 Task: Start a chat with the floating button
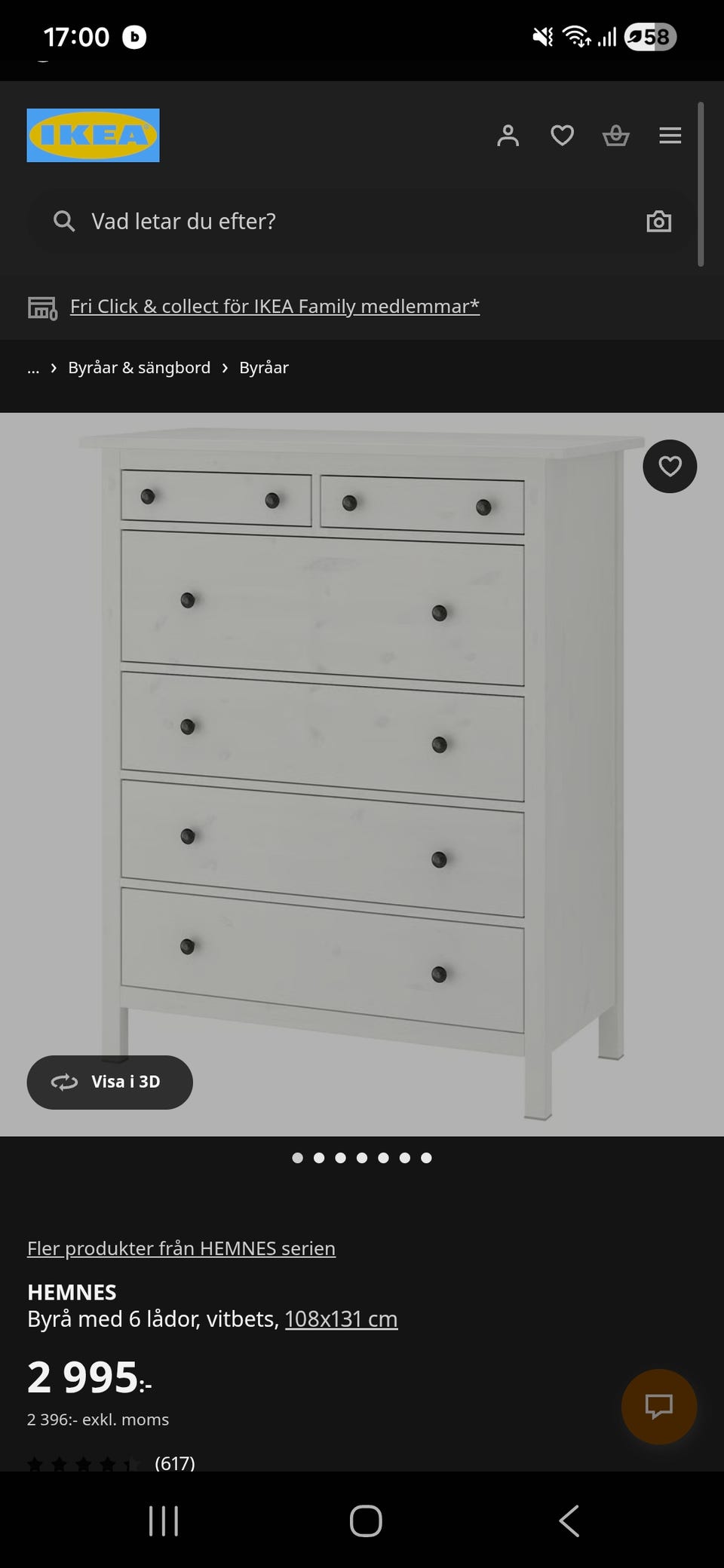658,1407
